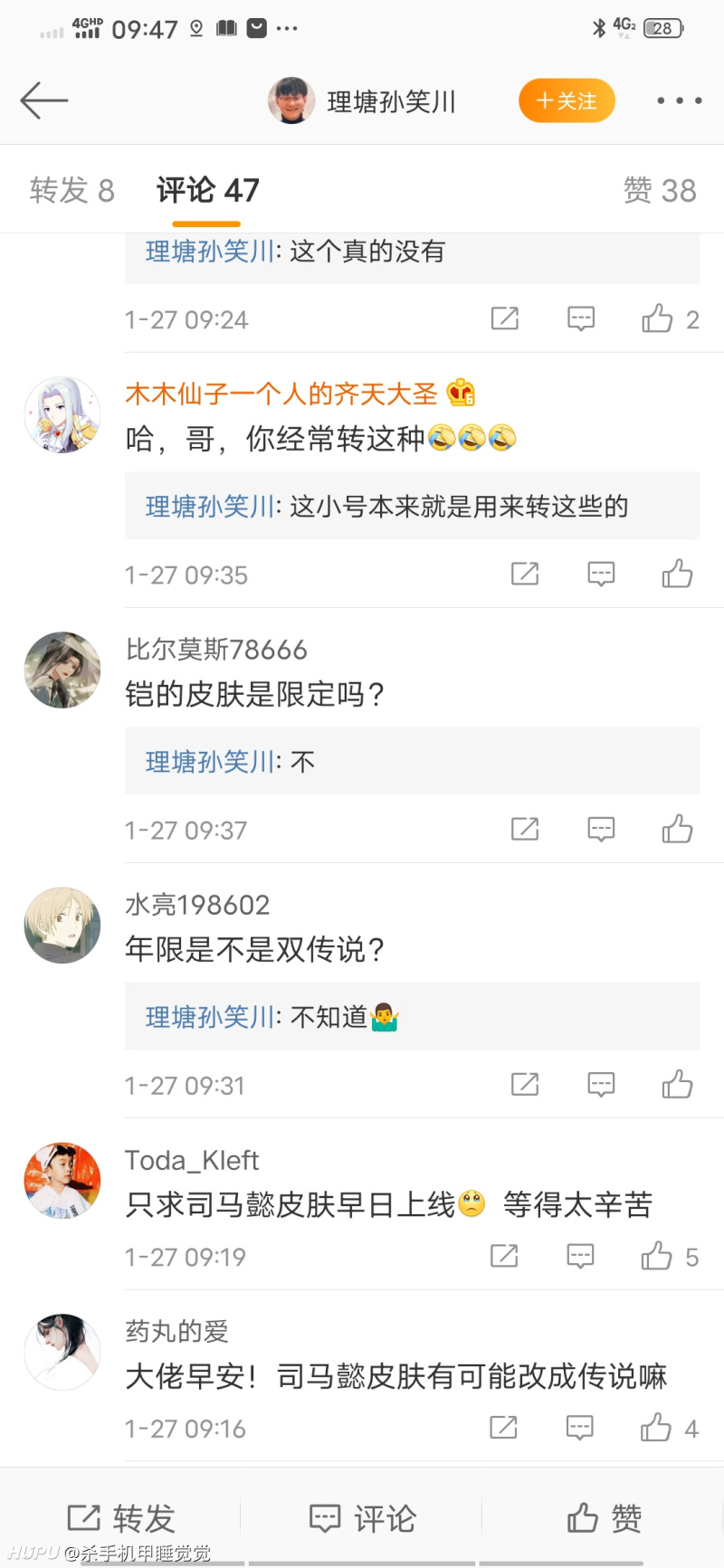Open the reply icon under 木木仙子's comment

(601, 574)
